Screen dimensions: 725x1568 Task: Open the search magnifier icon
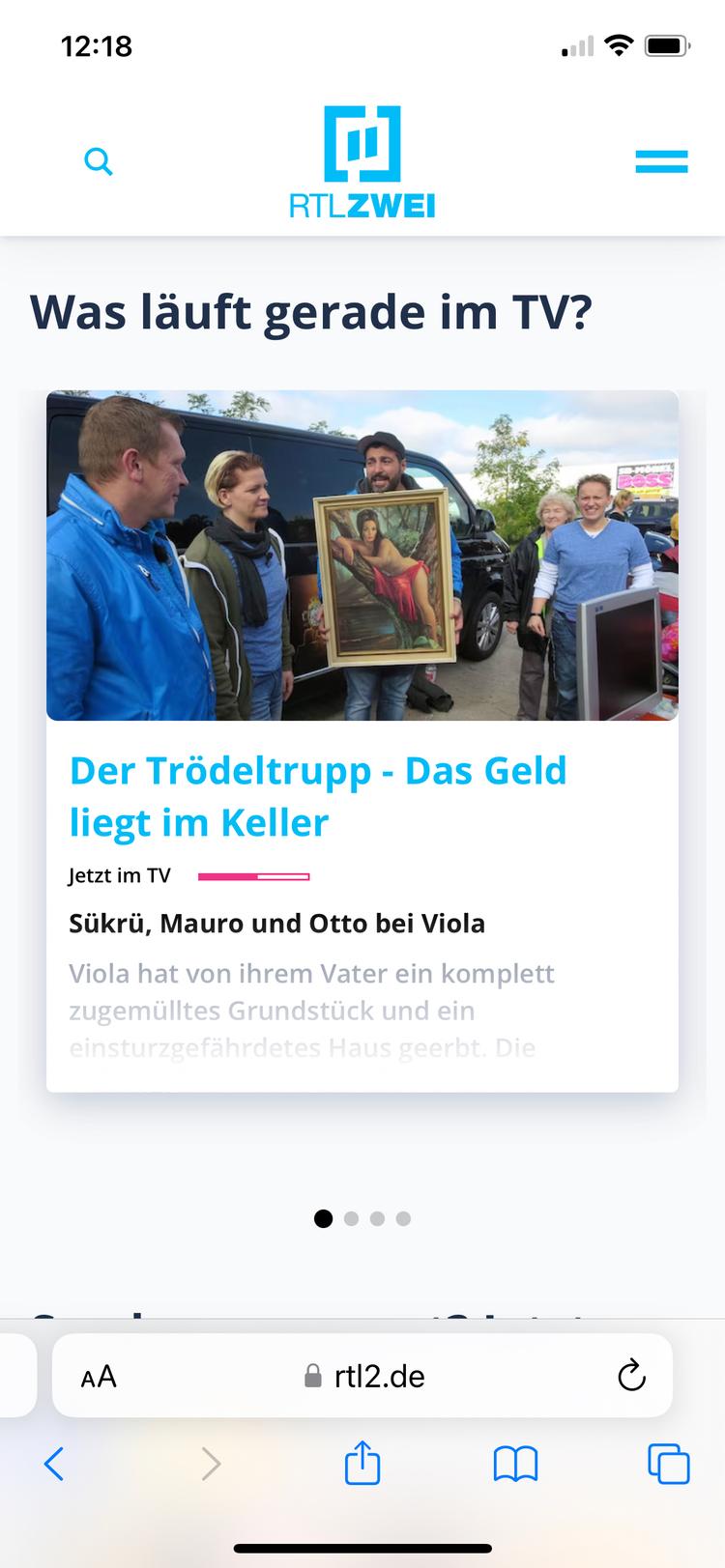pos(99,161)
